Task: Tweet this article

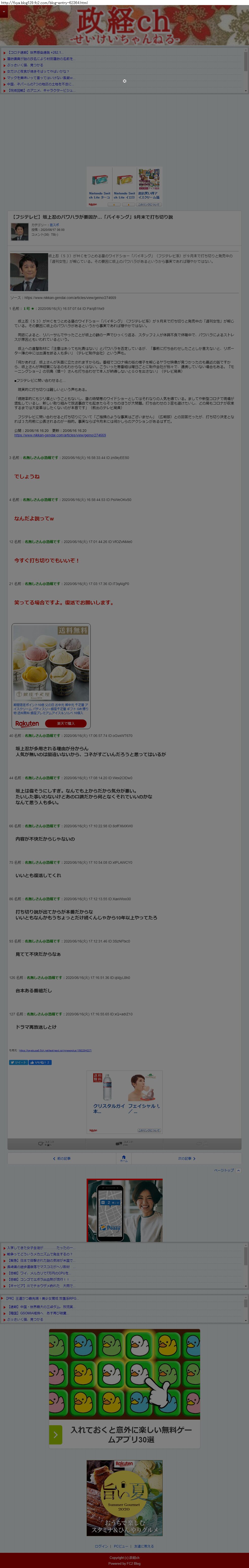Action: (18, 1062)
